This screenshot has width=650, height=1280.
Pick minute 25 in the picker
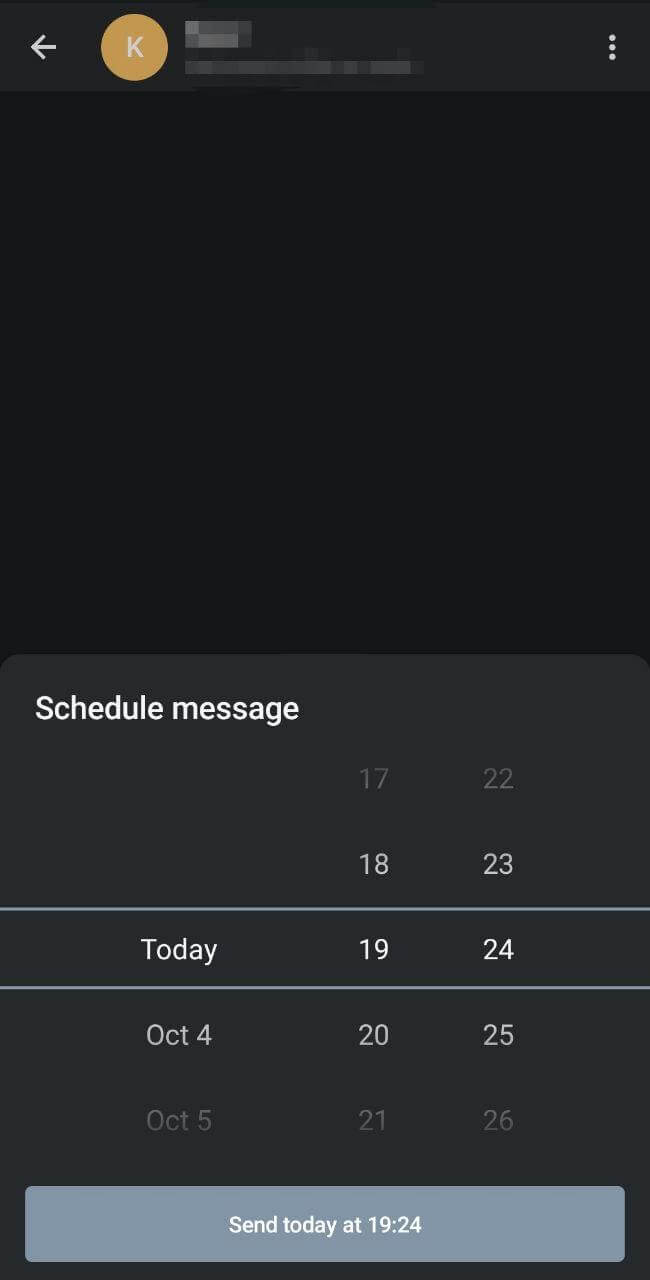(498, 1034)
